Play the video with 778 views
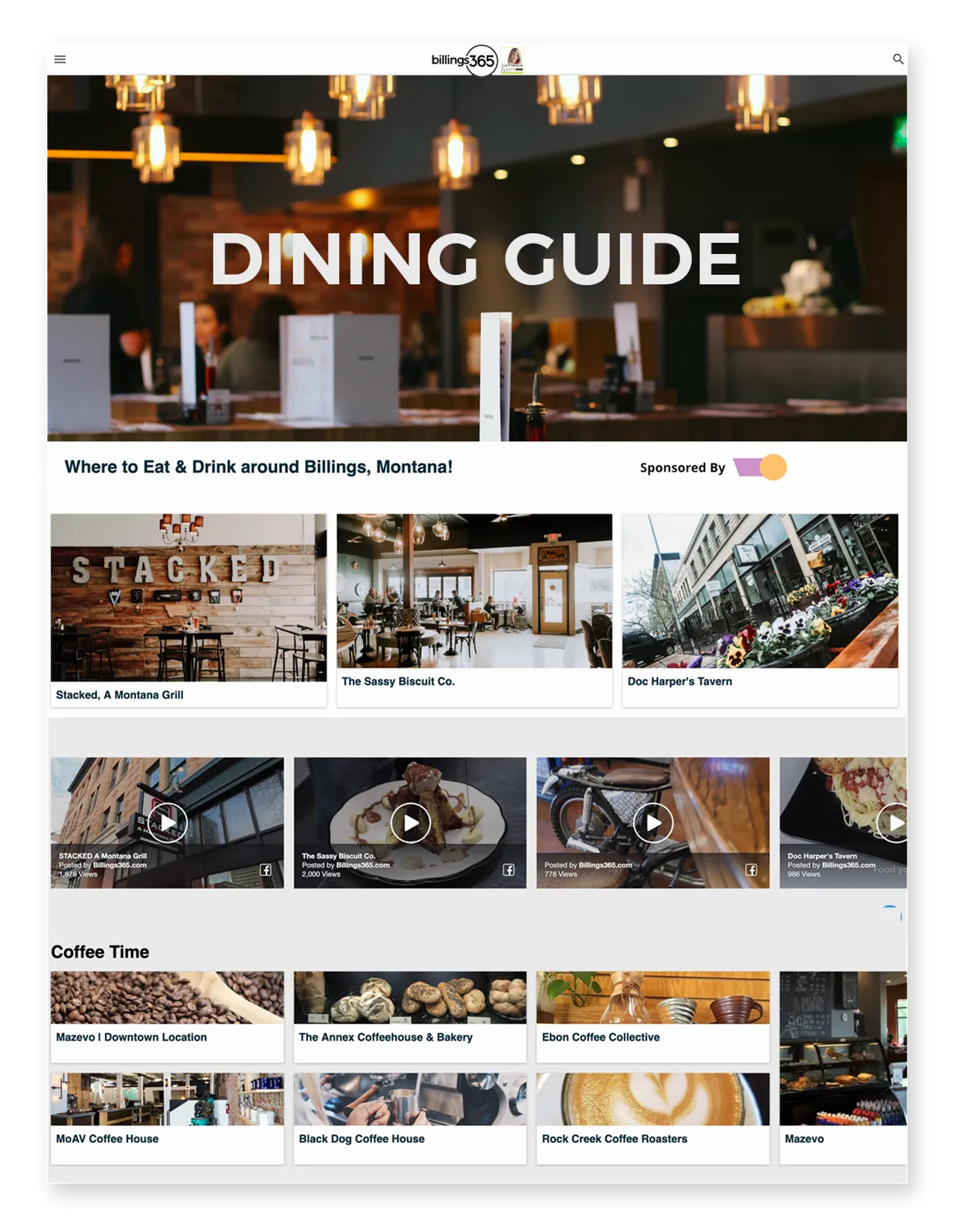The image size is (957, 1232). [653, 823]
